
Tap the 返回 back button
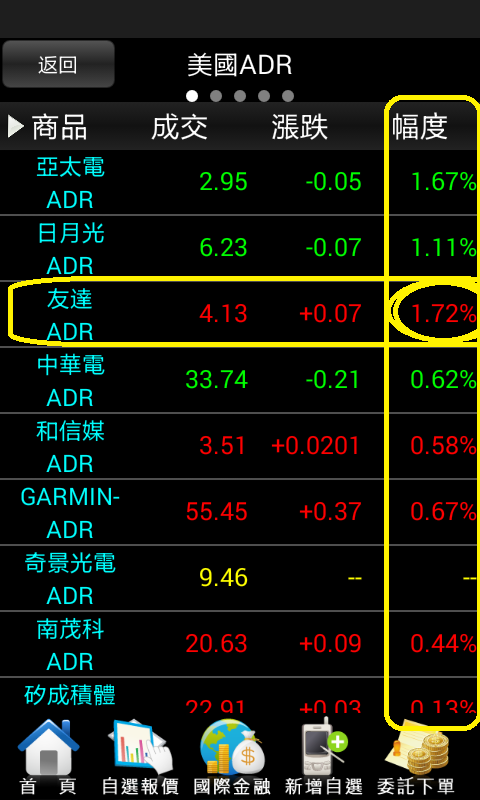click(58, 64)
